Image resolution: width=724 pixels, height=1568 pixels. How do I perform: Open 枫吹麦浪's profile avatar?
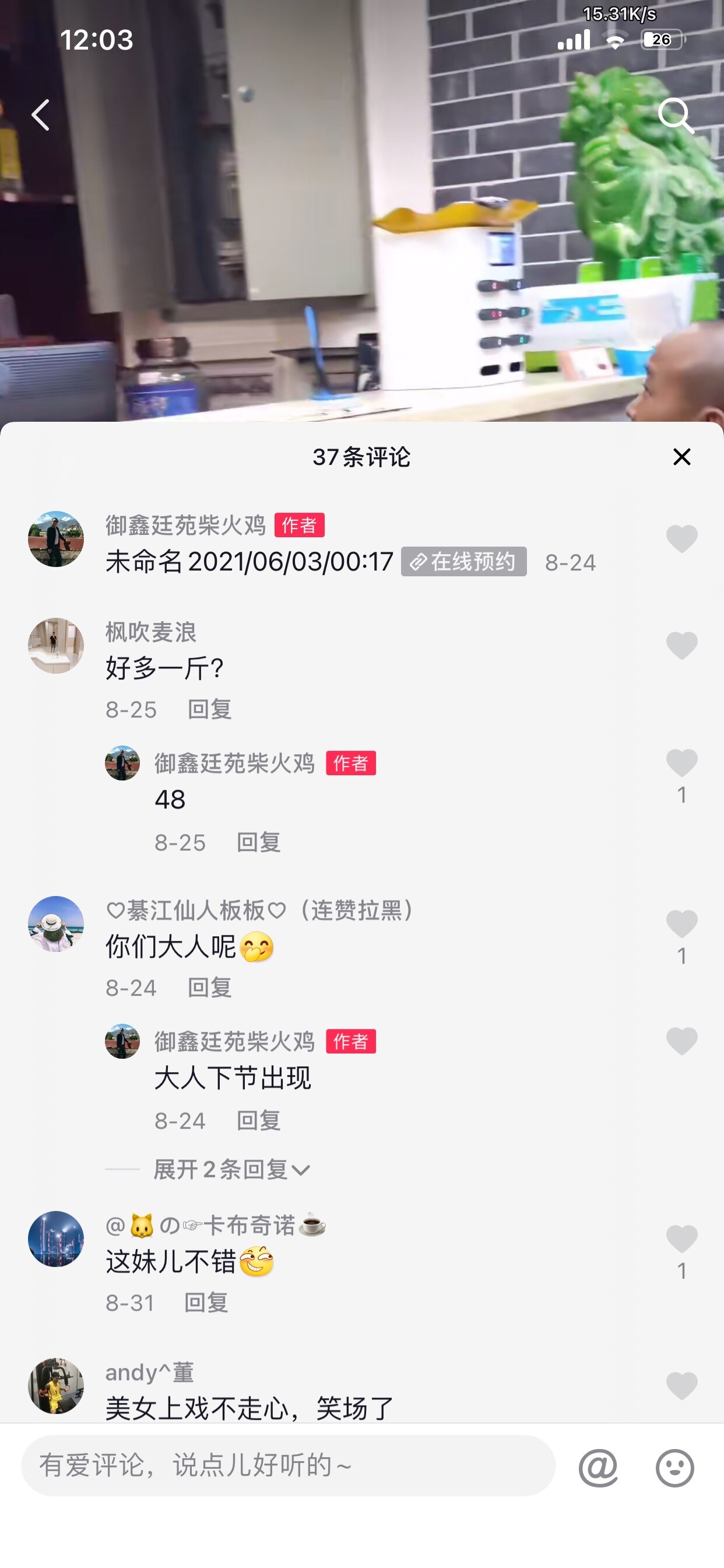(56, 645)
